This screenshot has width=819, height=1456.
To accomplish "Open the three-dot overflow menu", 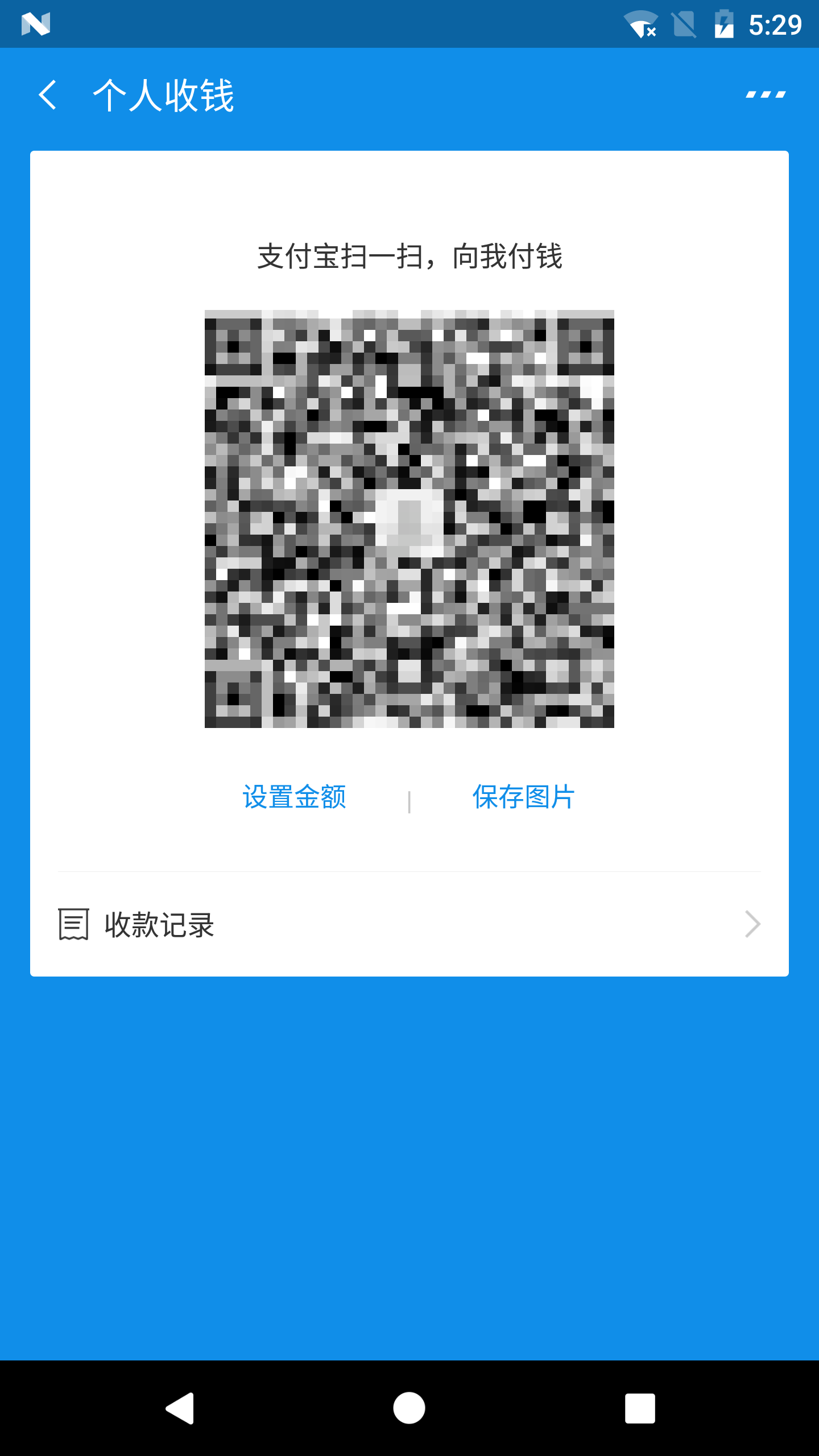I will (766, 94).
